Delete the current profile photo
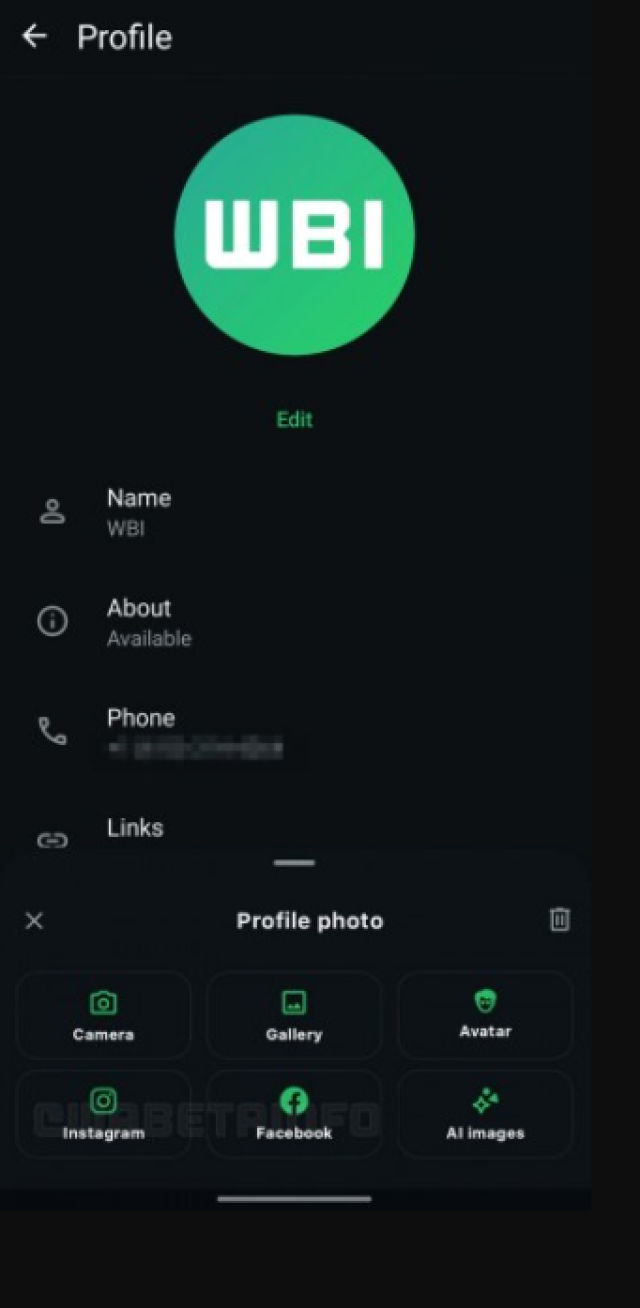 point(560,920)
